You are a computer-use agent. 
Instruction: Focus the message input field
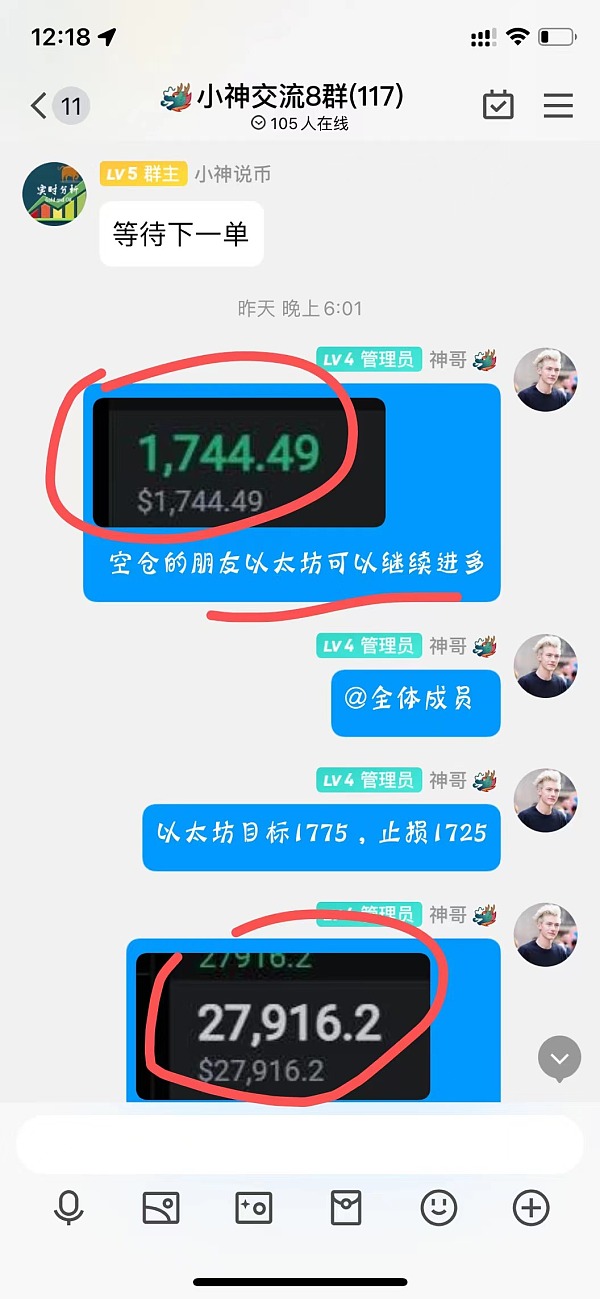pyautogui.click(x=299, y=1144)
